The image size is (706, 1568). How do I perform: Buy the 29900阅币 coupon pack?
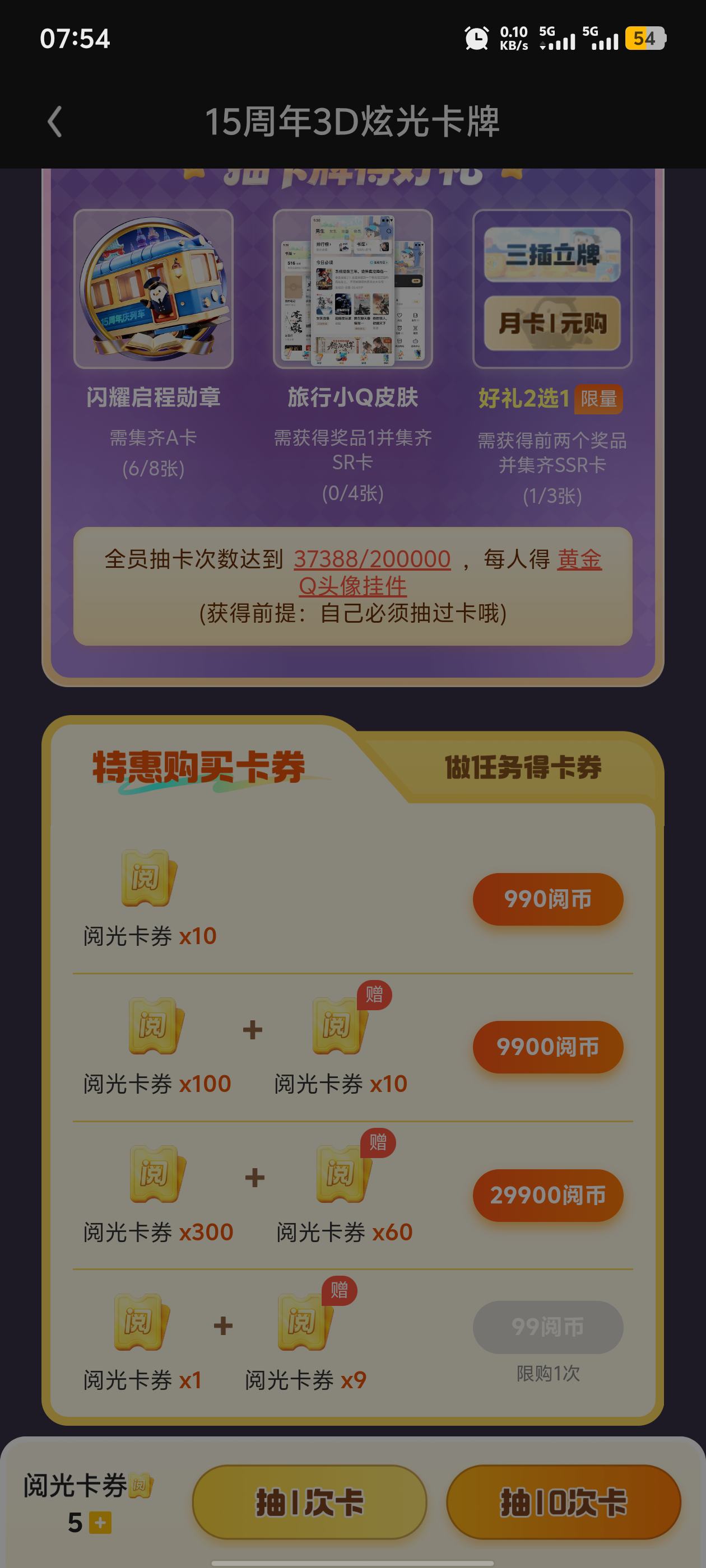click(547, 1195)
